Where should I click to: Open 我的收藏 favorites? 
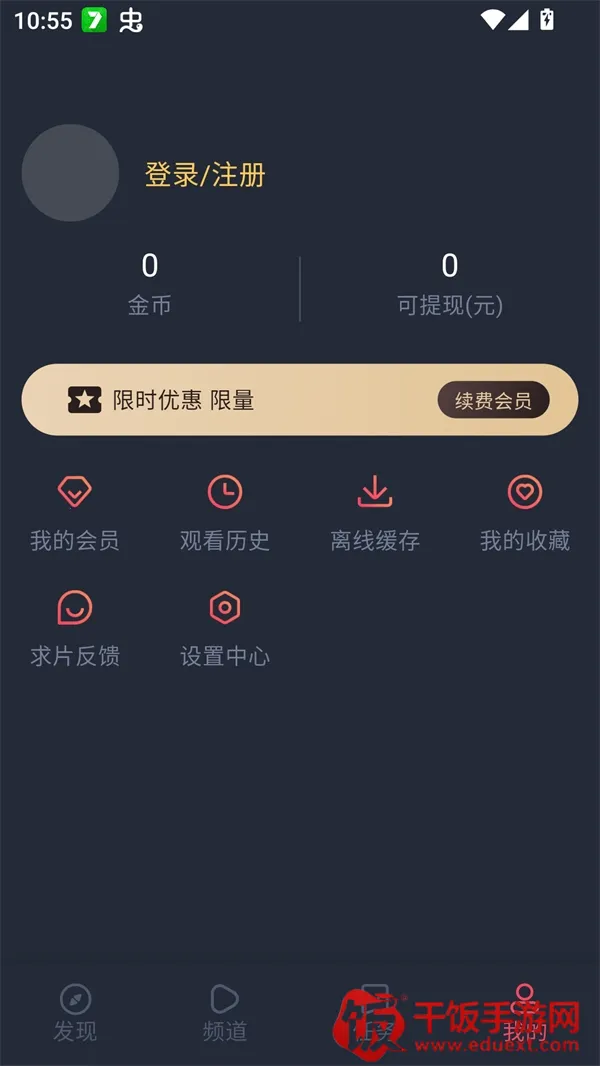click(525, 514)
